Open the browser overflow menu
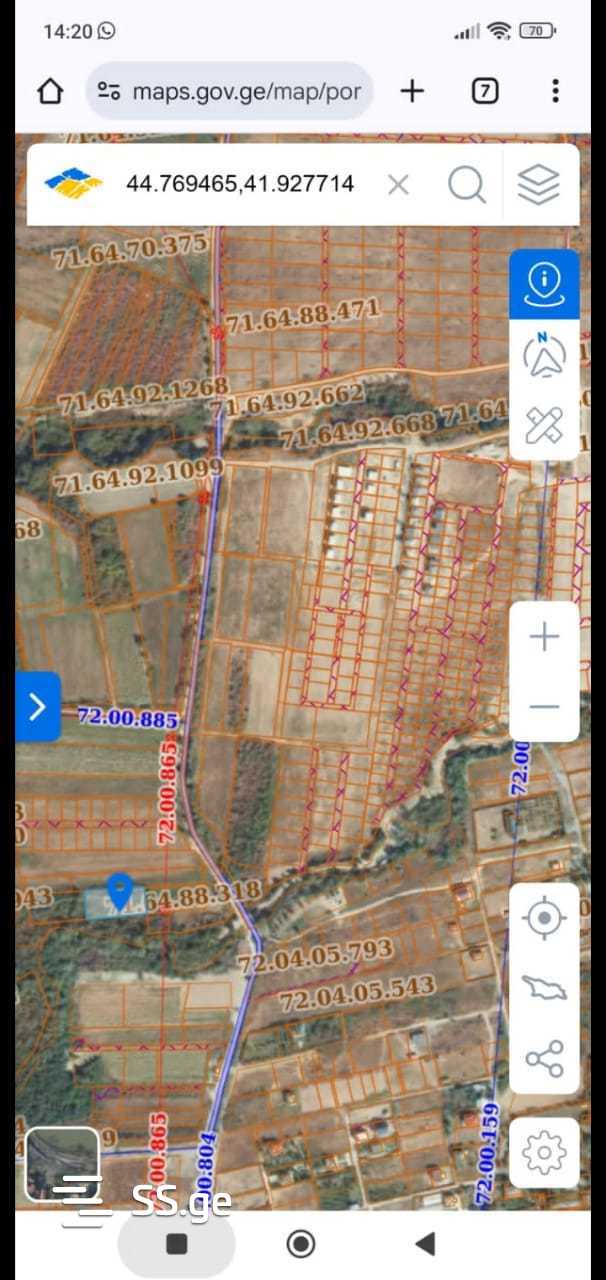 555,91
